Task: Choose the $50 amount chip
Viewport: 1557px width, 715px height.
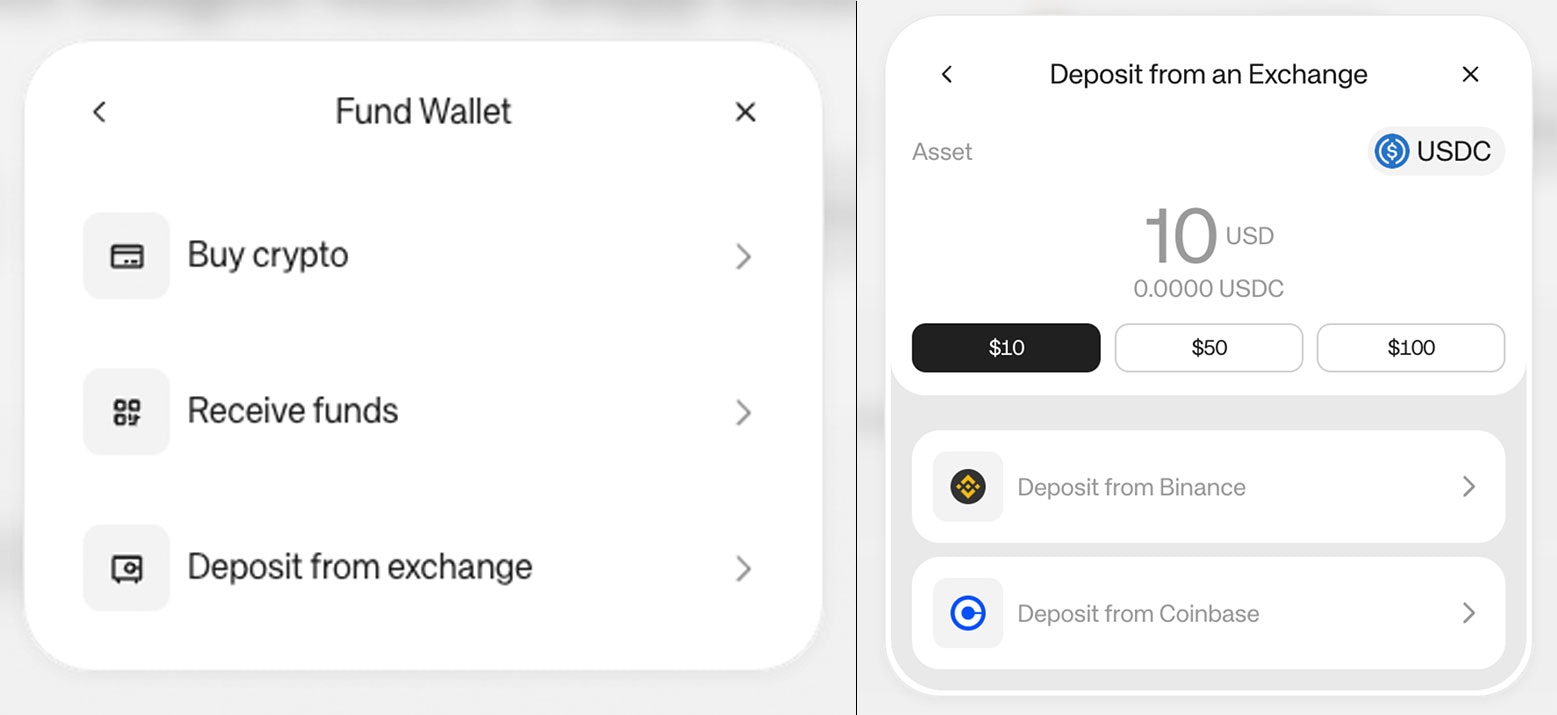Action: click(x=1209, y=348)
